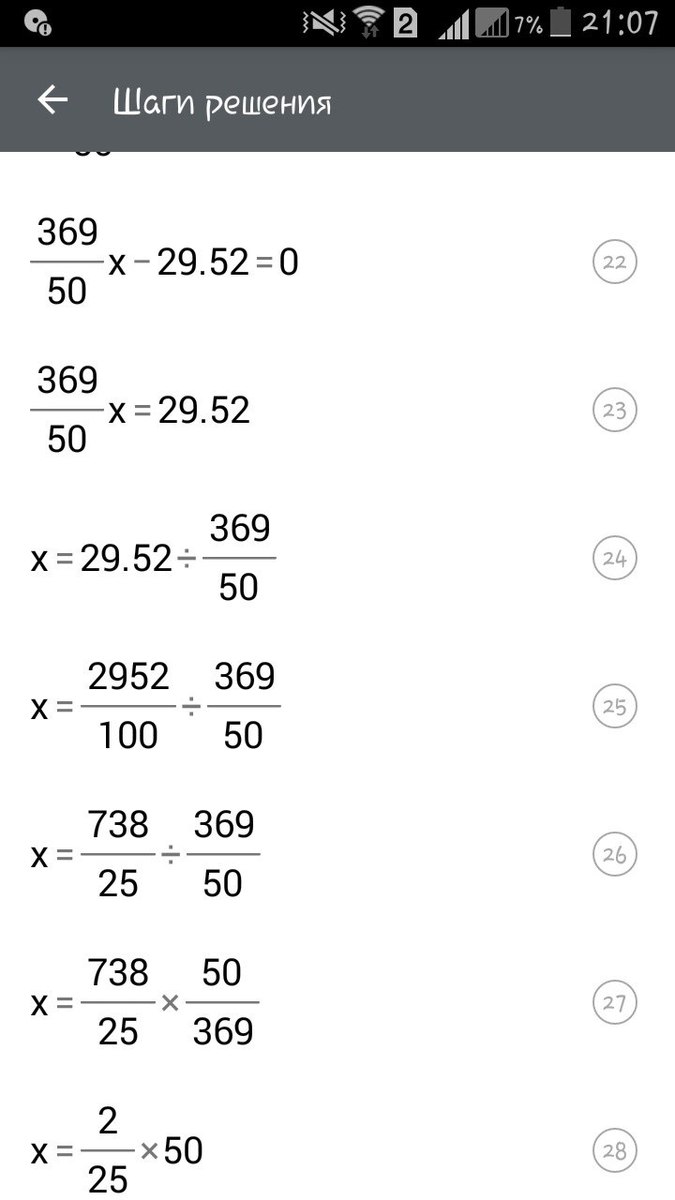Tap the step 24 circle

pyautogui.click(x=615, y=559)
